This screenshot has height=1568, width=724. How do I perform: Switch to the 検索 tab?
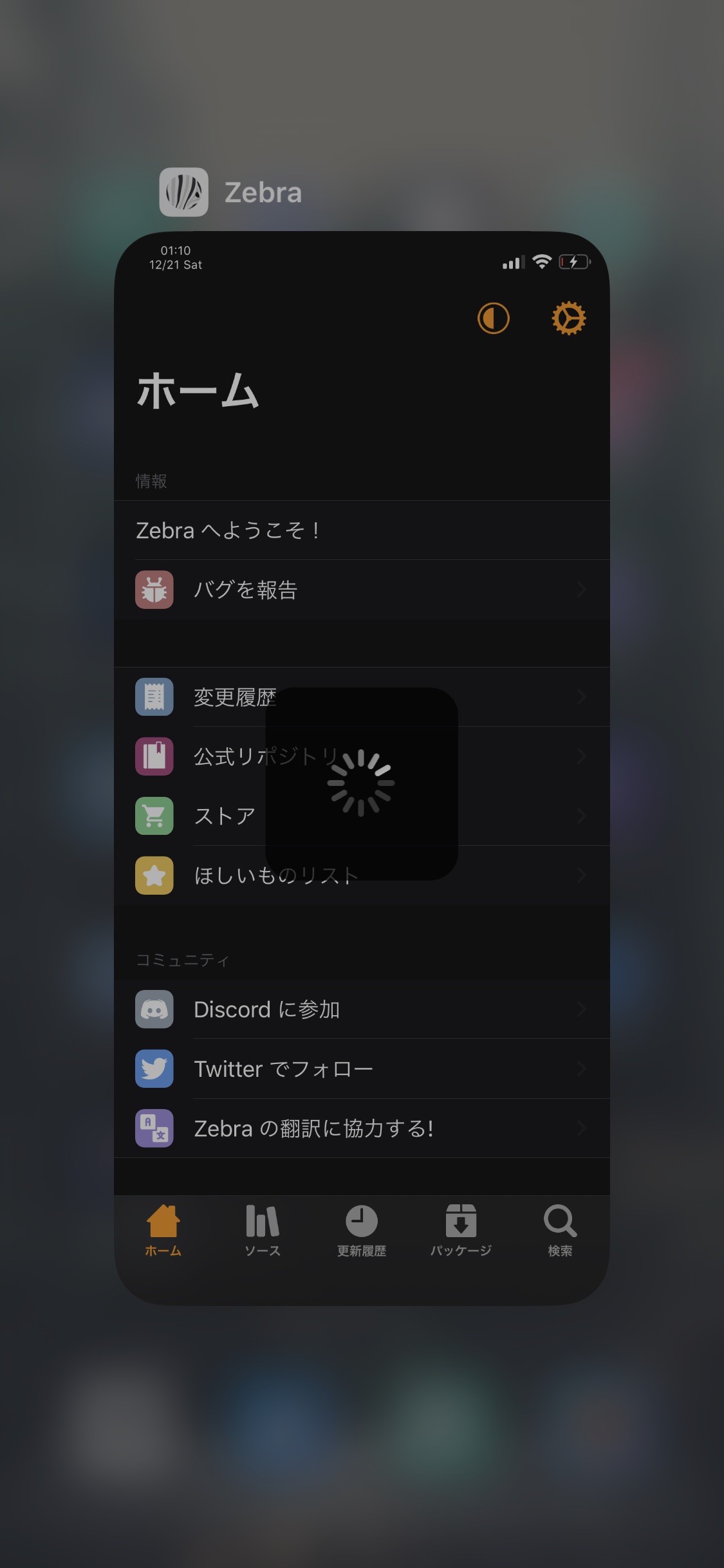(x=560, y=1230)
